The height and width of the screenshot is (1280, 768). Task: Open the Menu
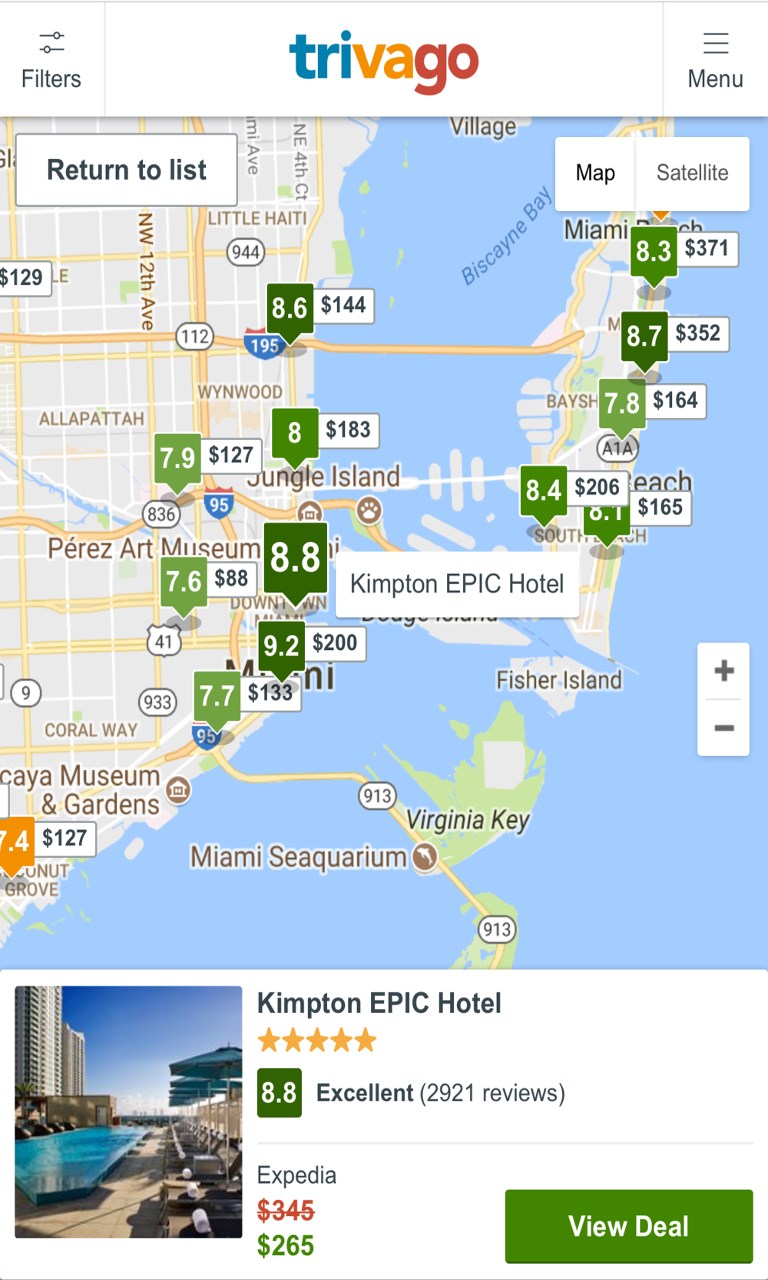[x=715, y=60]
